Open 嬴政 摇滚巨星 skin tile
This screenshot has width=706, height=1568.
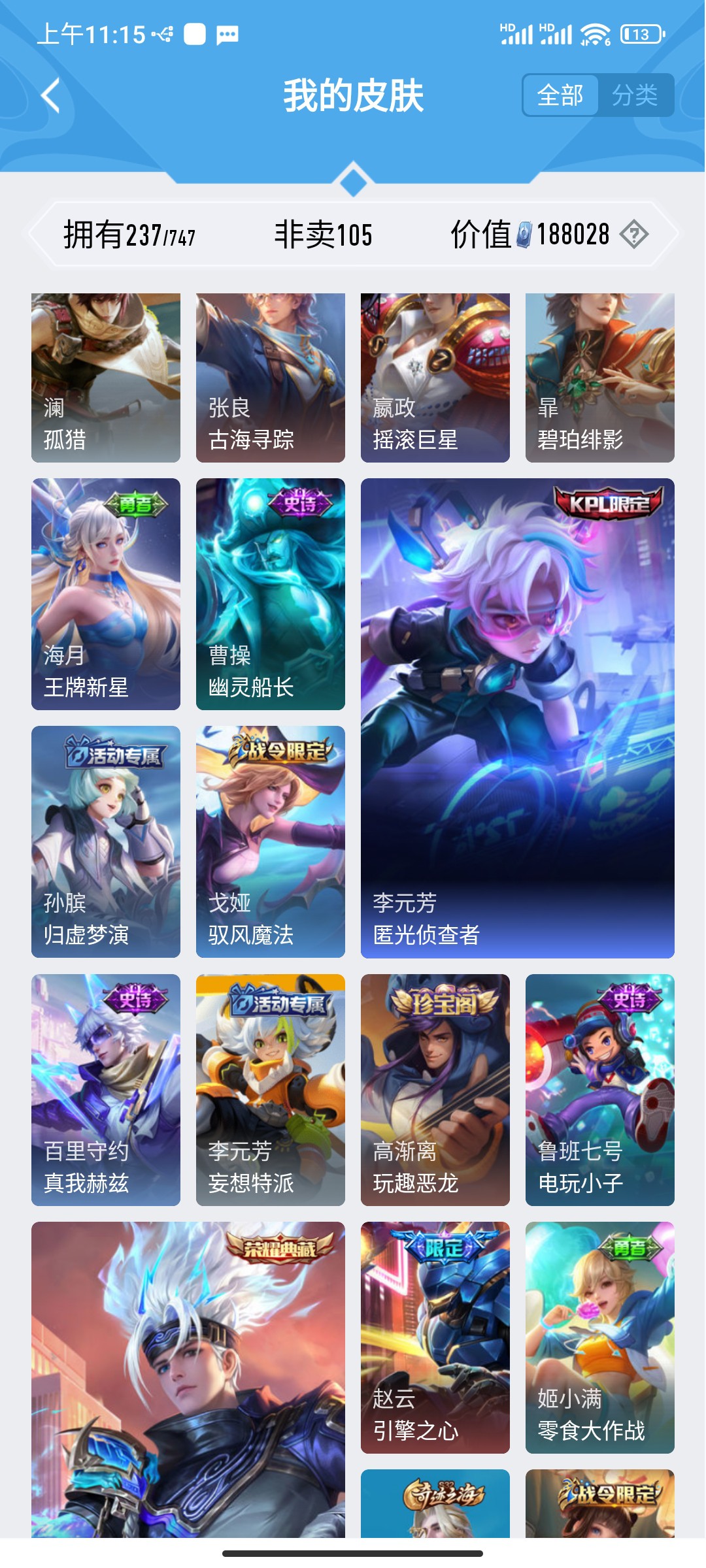[x=435, y=378]
